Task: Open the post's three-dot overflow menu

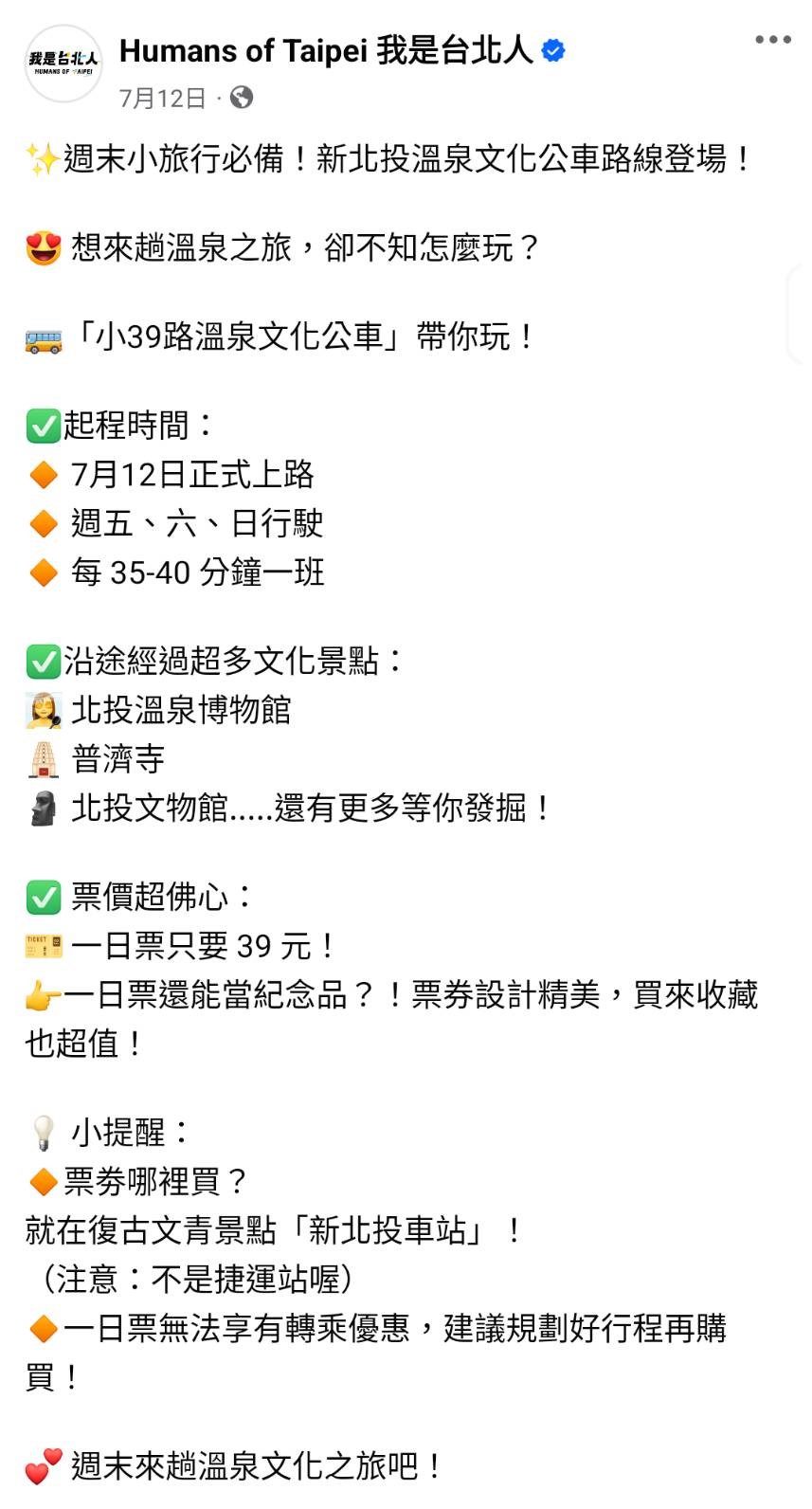Action: click(772, 40)
